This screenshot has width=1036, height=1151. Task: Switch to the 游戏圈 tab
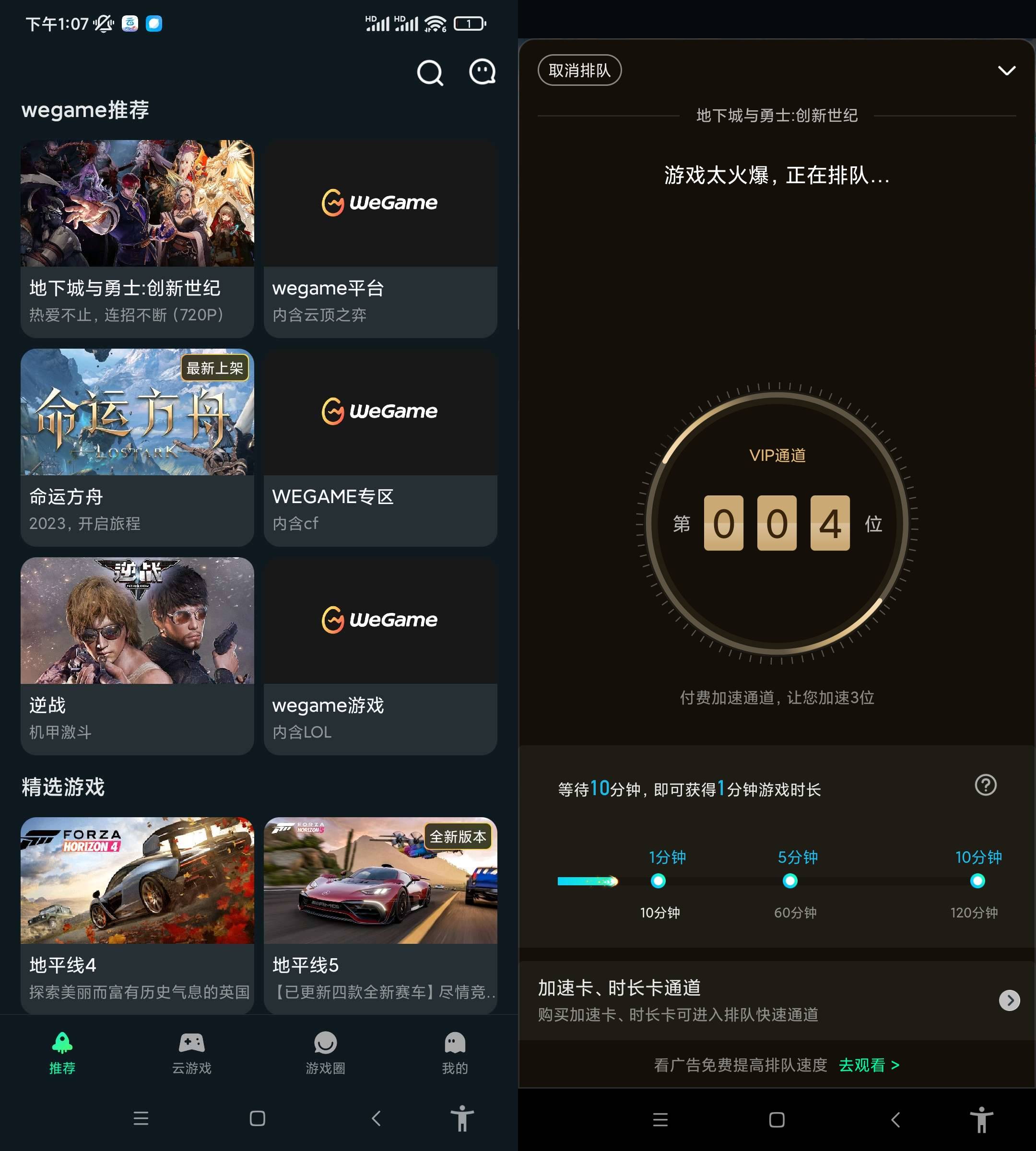(325, 1053)
